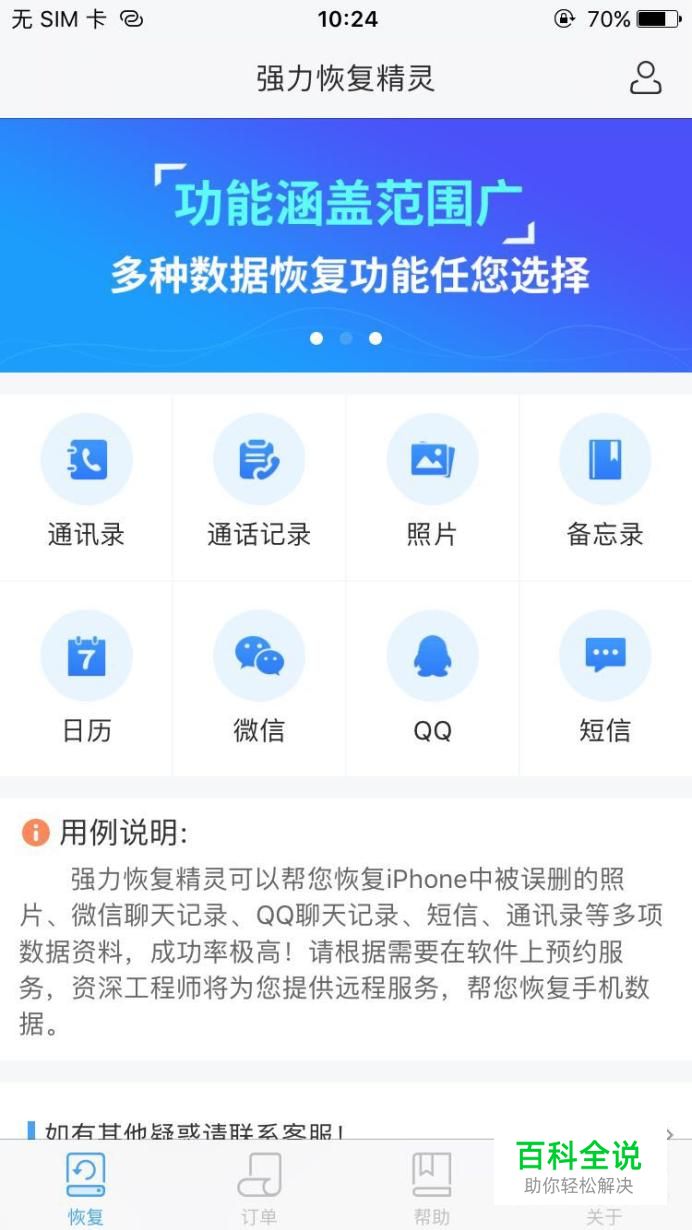The image size is (692, 1230).
Task: Switch to the 关于 tab
Action: (x=604, y=1216)
